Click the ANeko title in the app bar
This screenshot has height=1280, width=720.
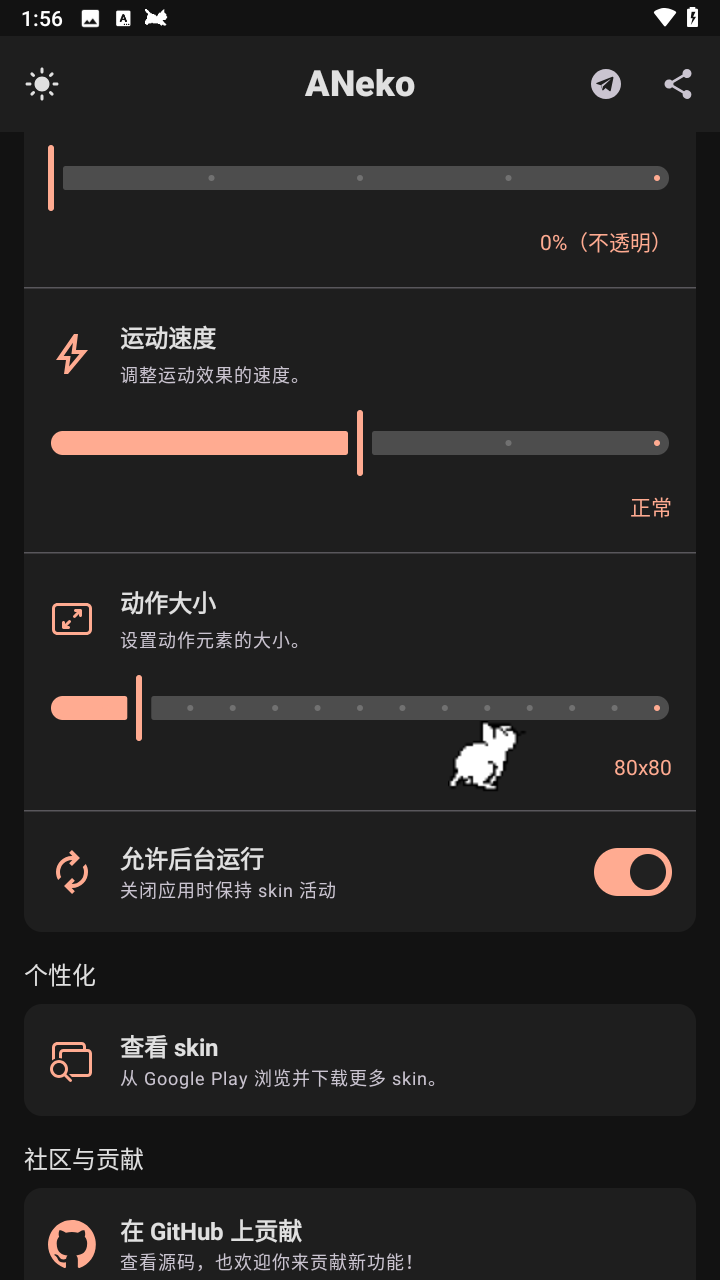click(360, 84)
